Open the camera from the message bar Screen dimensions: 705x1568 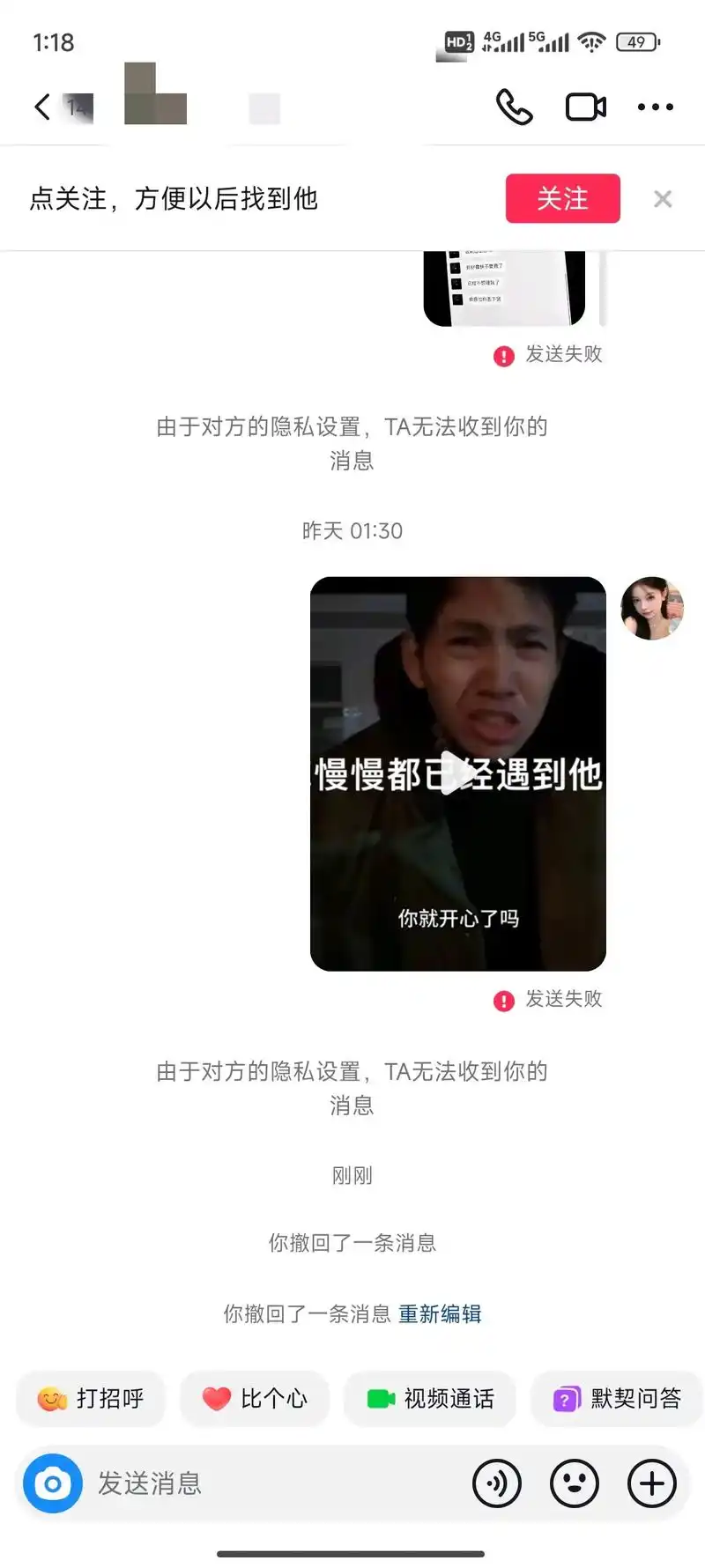53,1483
